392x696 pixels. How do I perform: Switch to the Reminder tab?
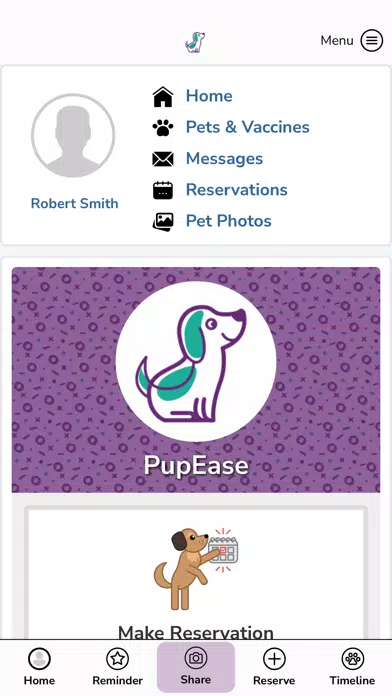click(x=117, y=667)
